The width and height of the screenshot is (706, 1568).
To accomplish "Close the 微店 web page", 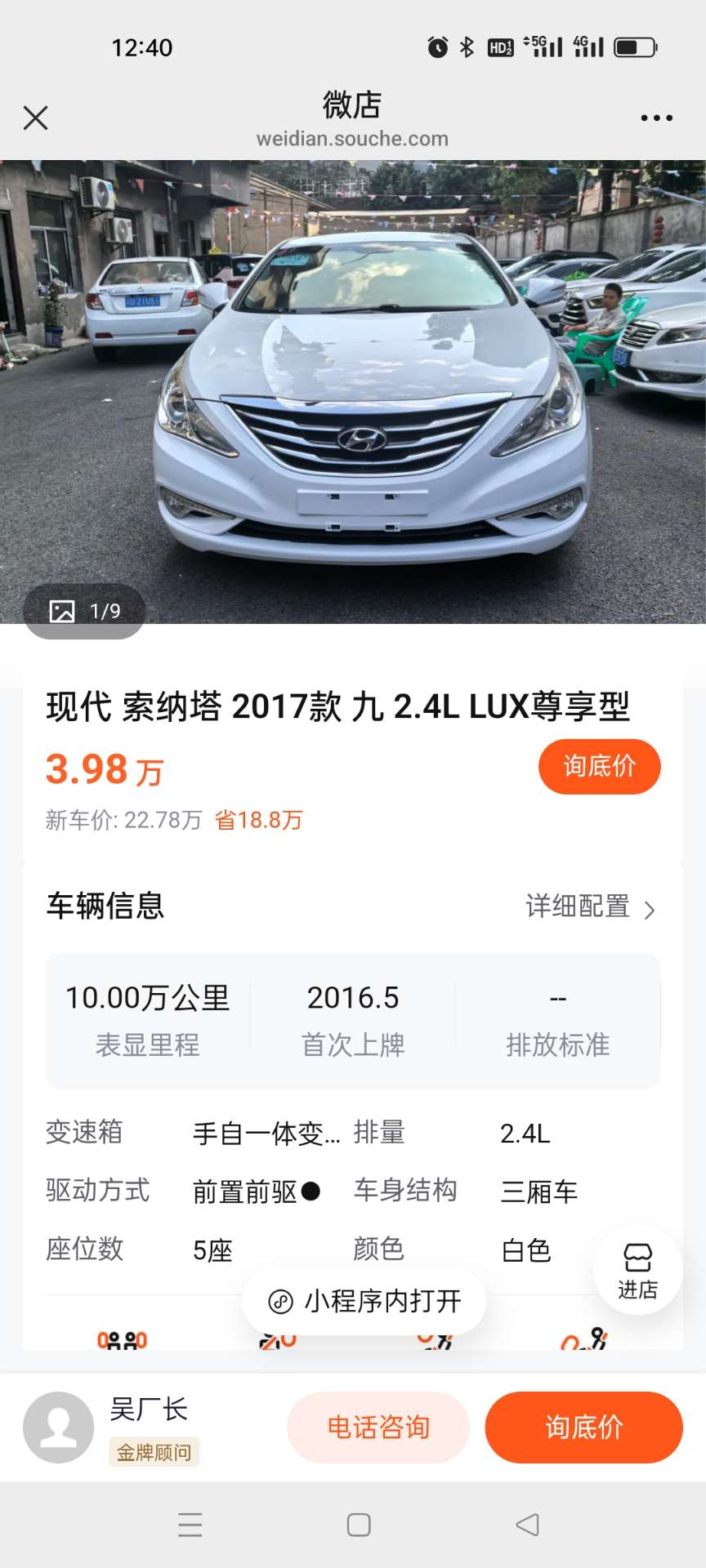I will 35,118.
